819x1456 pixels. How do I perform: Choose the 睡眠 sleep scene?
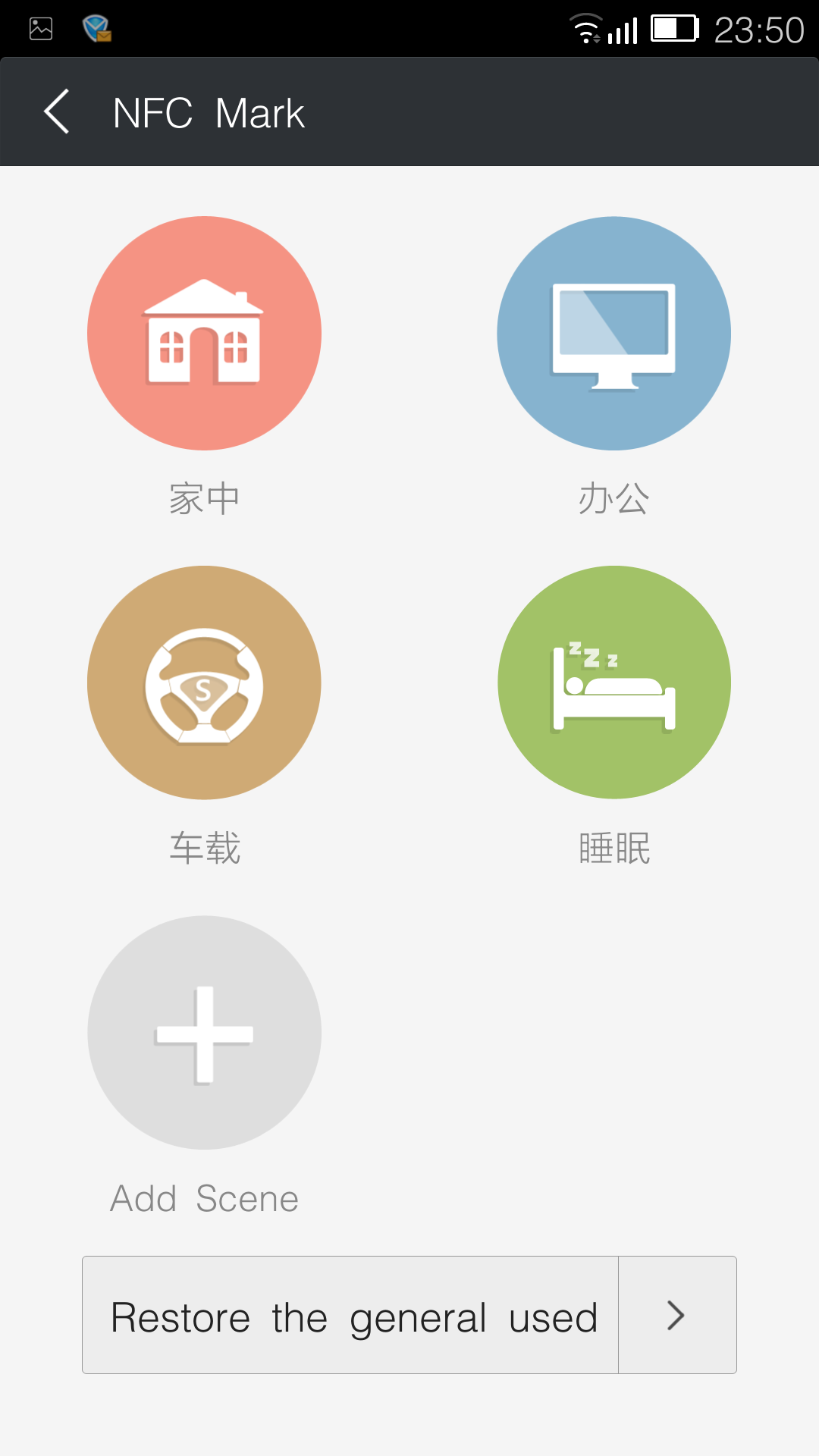[x=613, y=682]
